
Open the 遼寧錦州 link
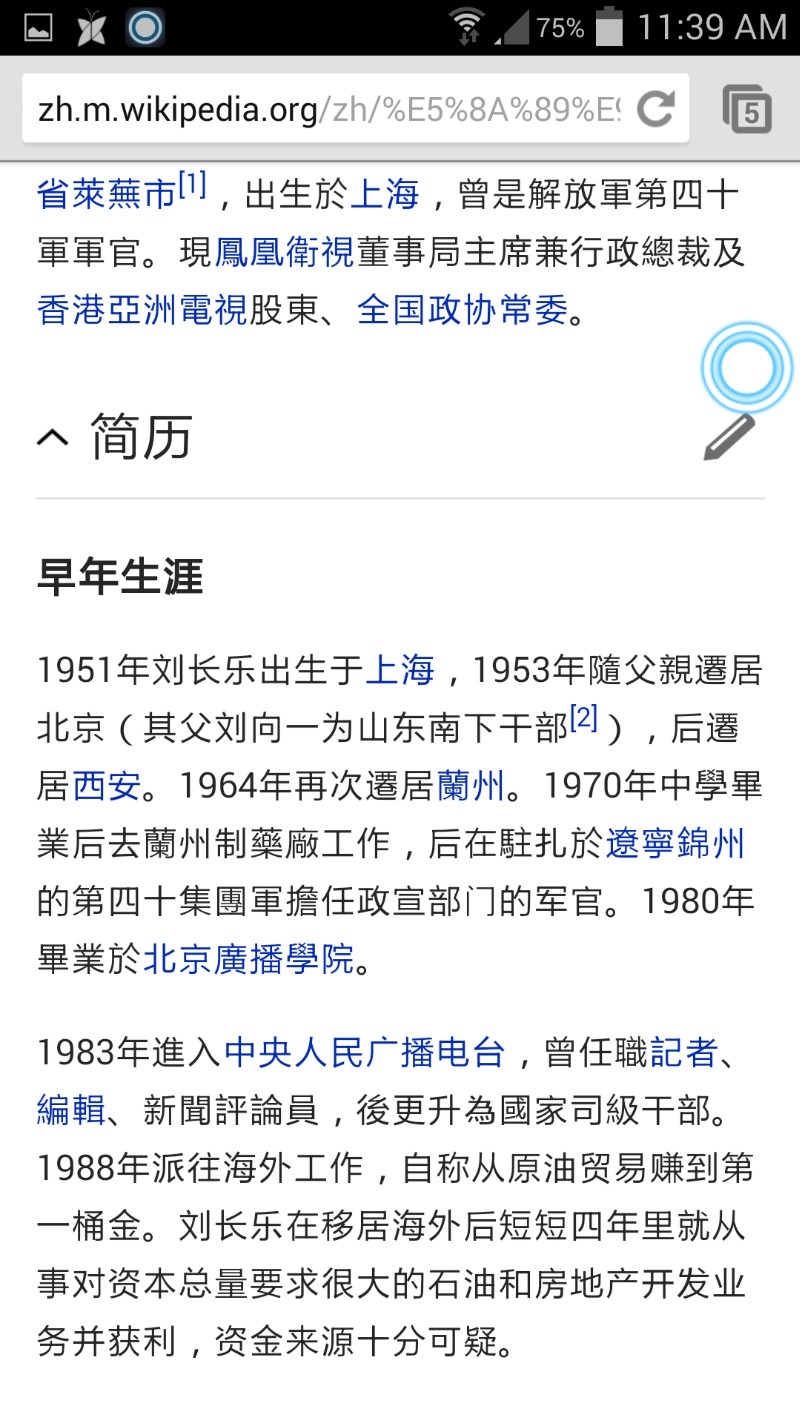676,844
